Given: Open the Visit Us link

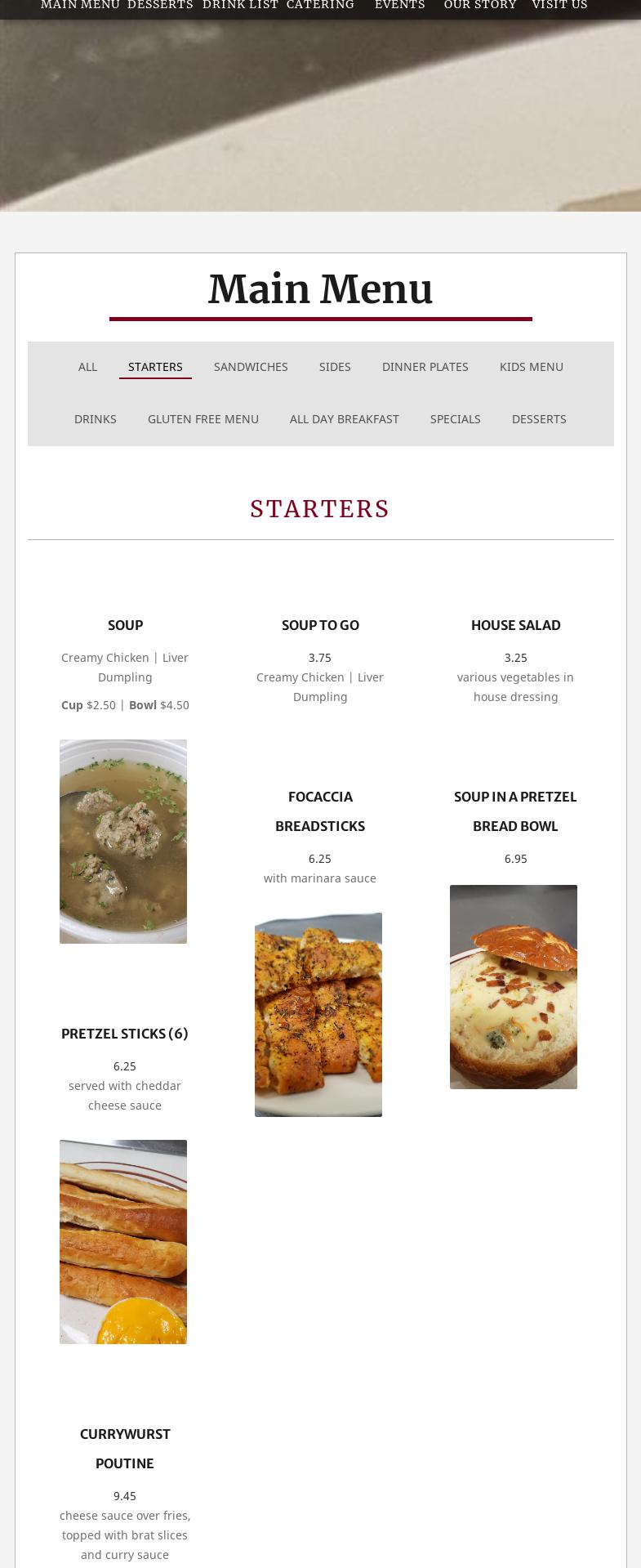Looking at the screenshot, I should (559, 6).
